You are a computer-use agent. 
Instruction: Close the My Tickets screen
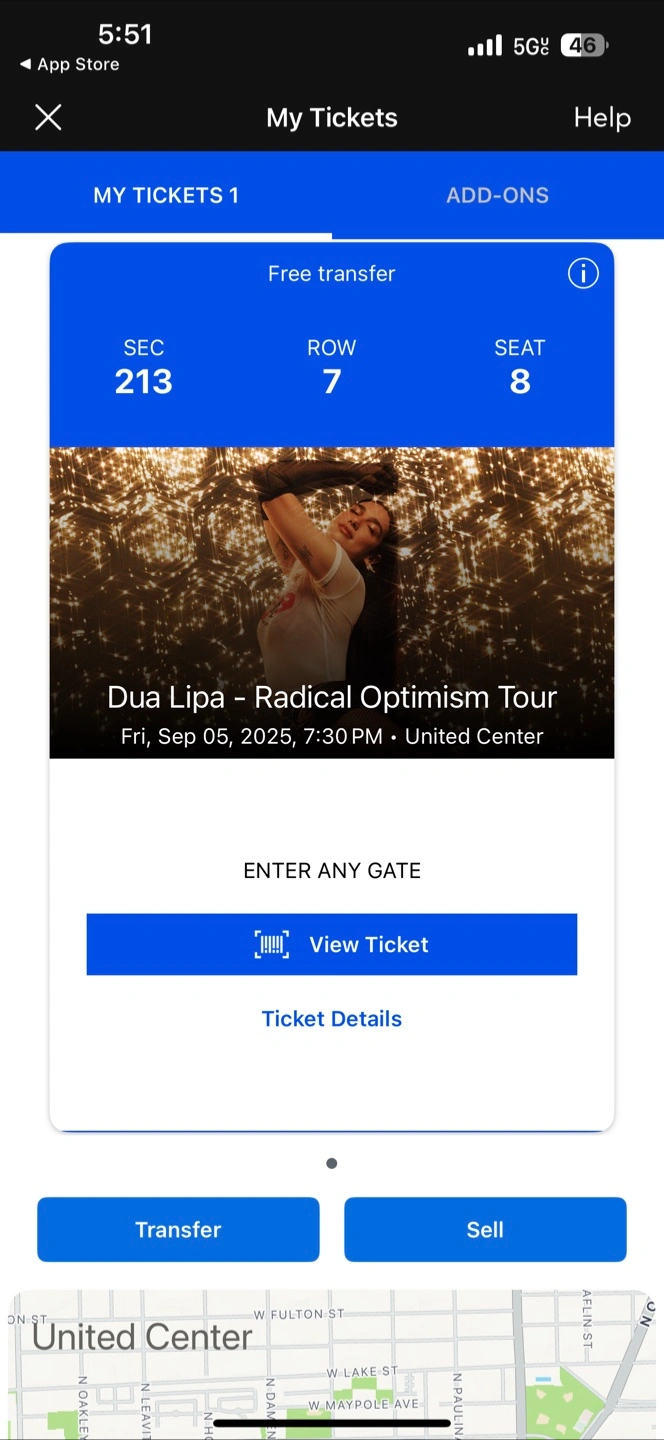click(x=48, y=118)
